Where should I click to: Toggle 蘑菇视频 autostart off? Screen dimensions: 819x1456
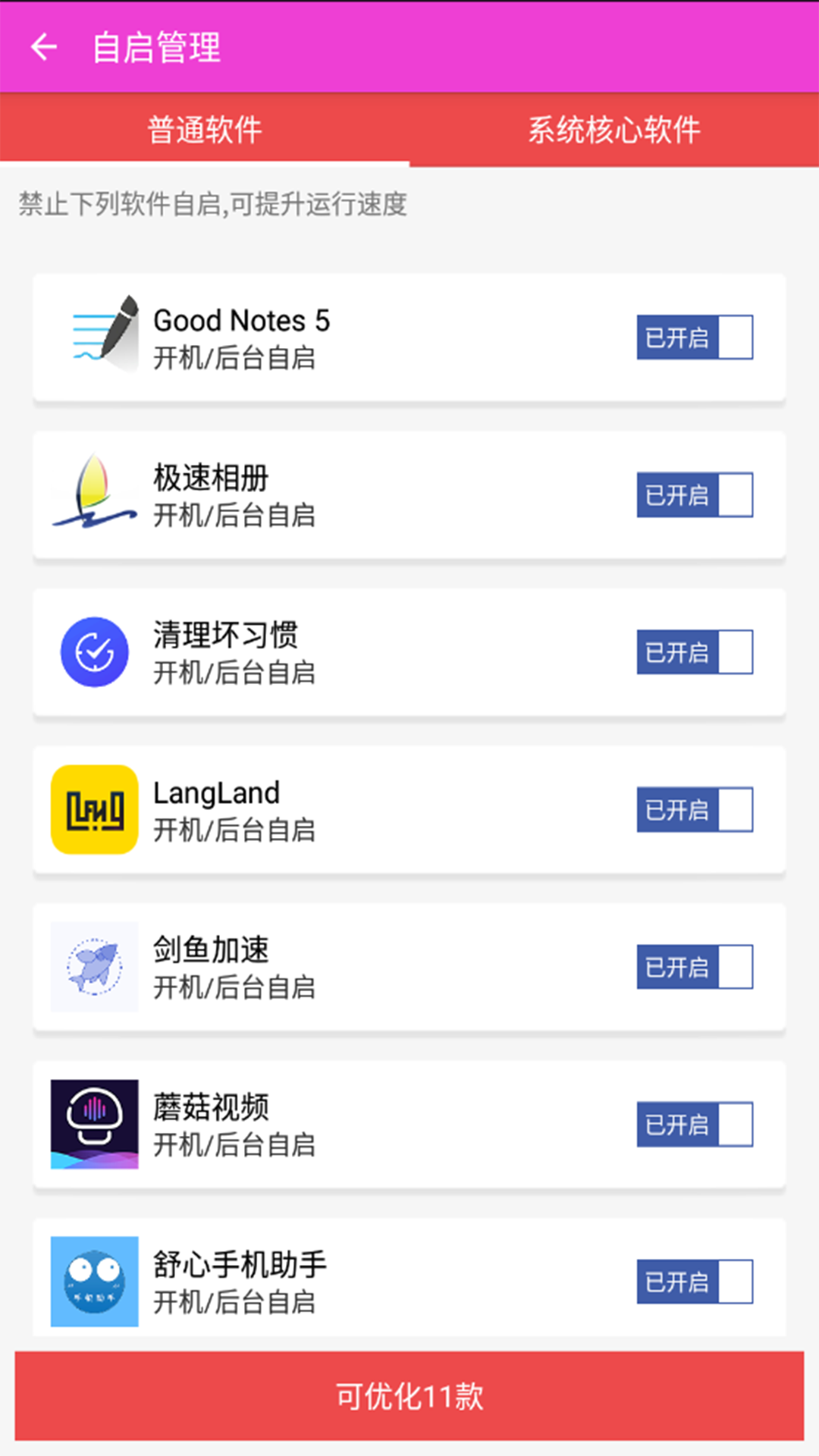[694, 1125]
